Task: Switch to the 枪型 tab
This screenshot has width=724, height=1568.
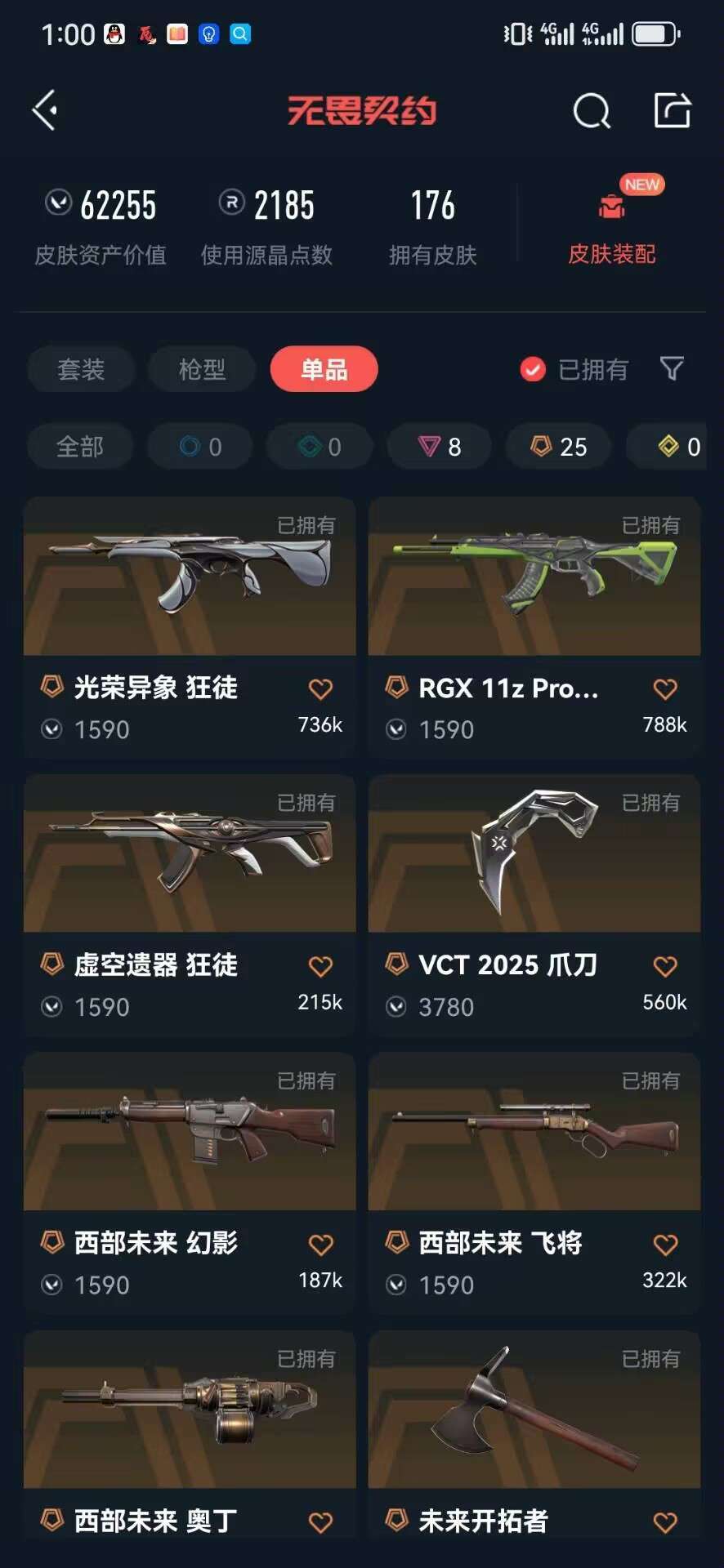Action: pyautogui.click(x=201, y=369)
